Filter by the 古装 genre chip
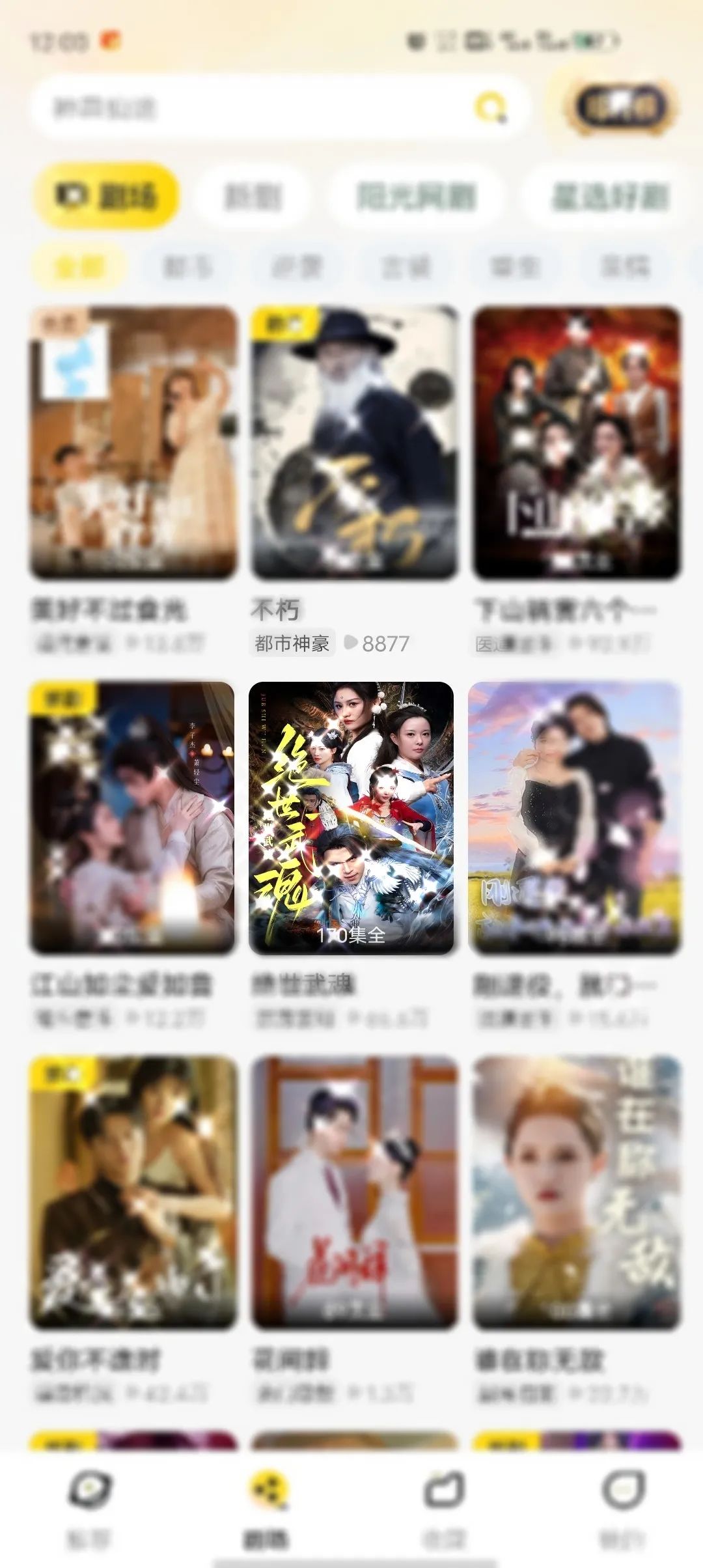The height and width of the screenshot is (1568, 703). coord(406,267)
